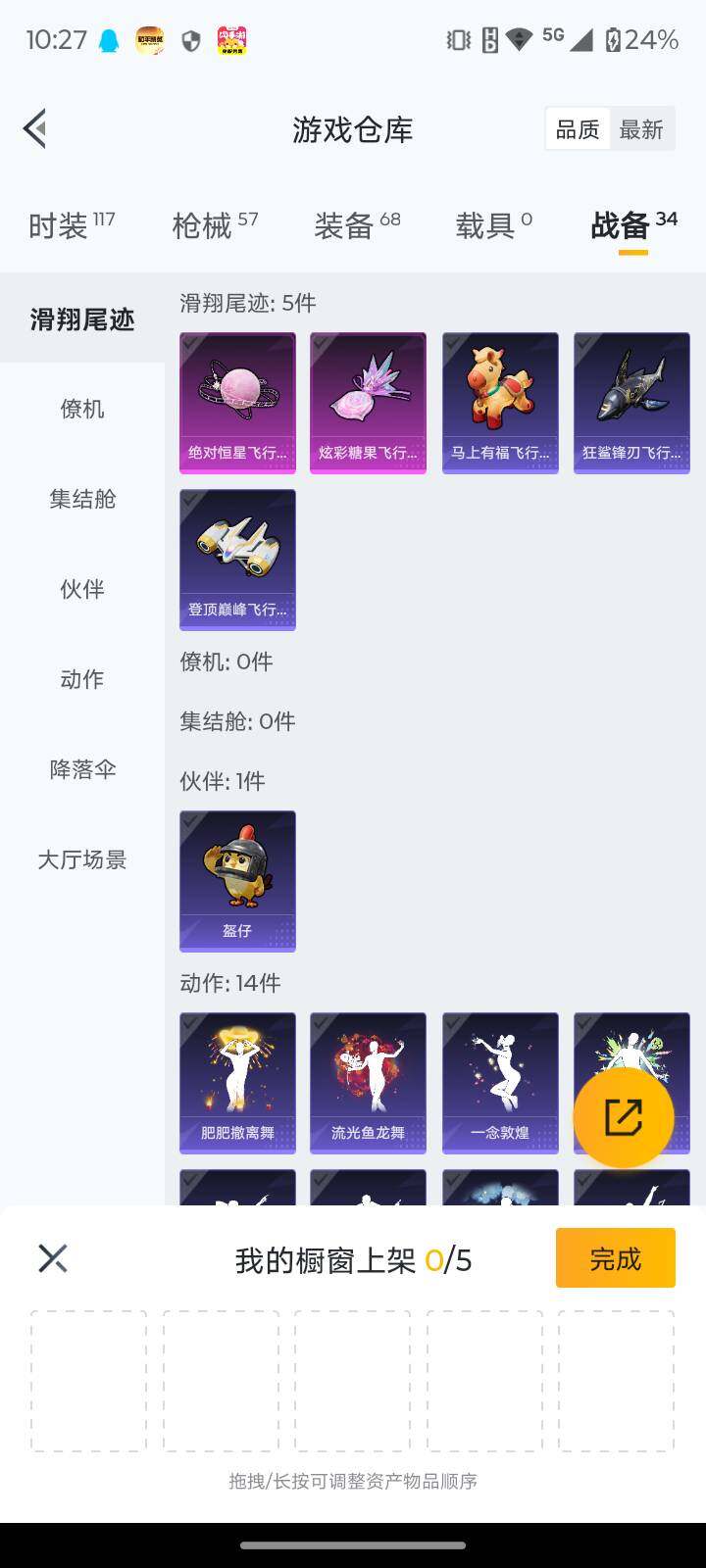Open the 降落伞 parachute category
The height and width of the screenshot is (1568, 706).
pyautogui.click(x=80, y=770)
